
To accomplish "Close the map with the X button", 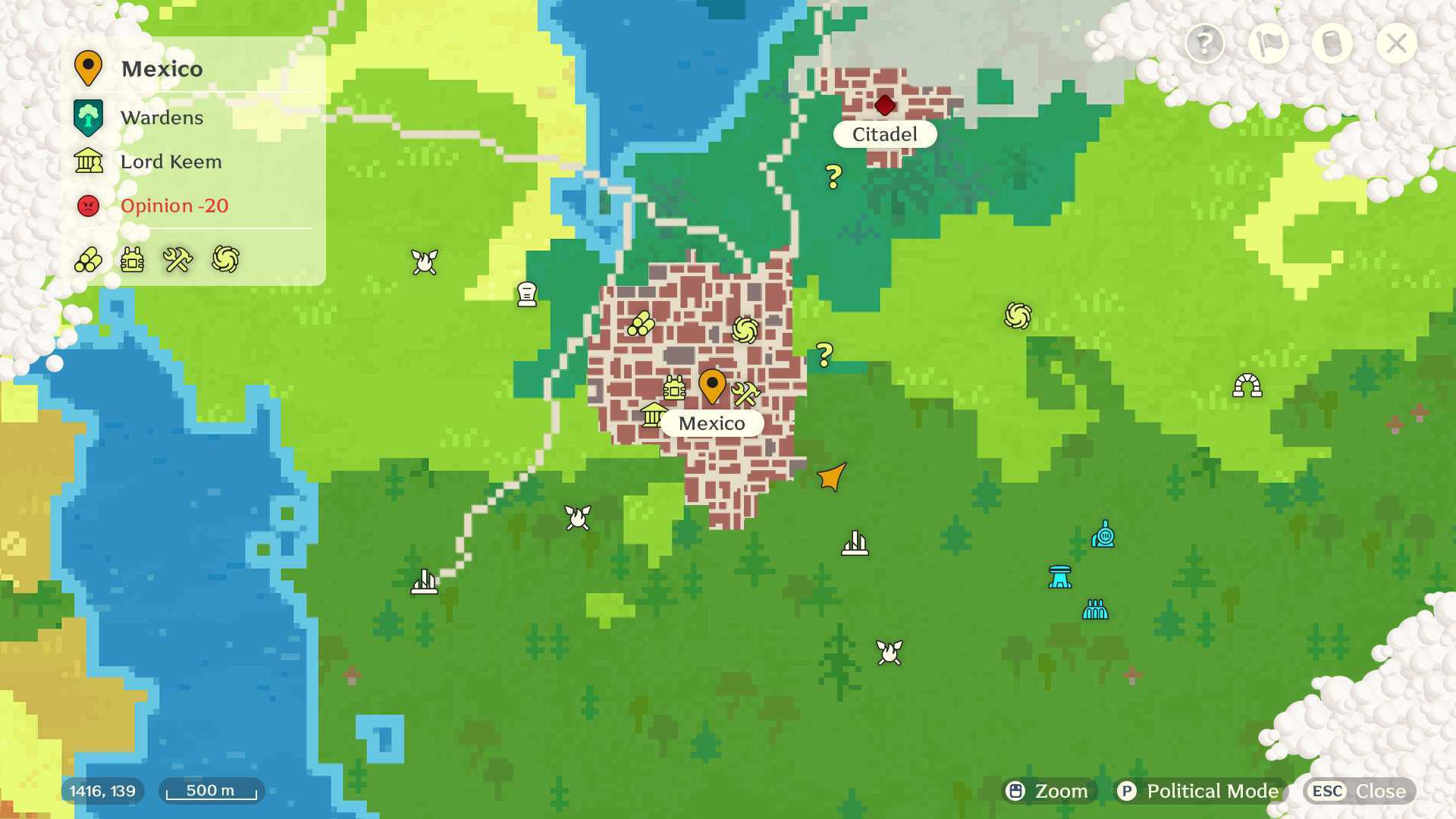I will tap(1396, 43).
